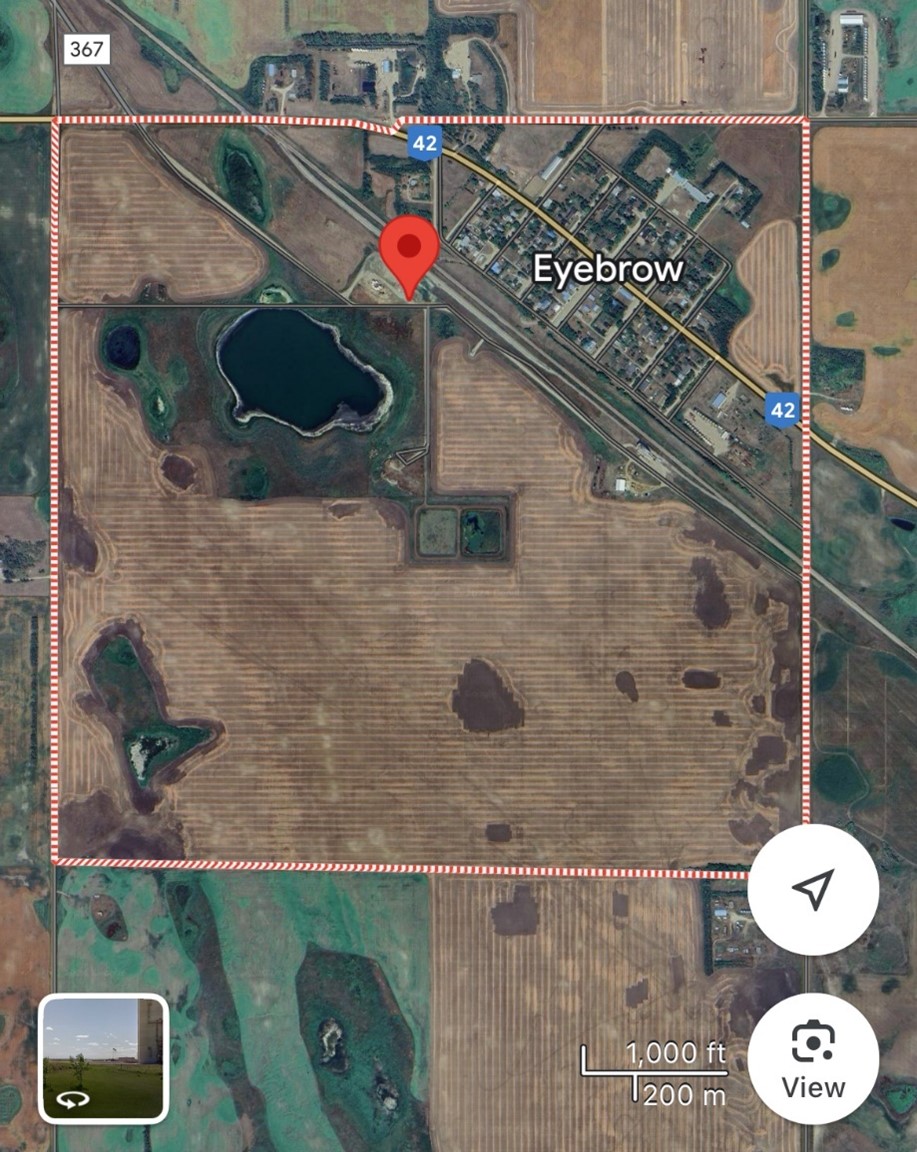The height and width of the screenshot is (1152, 917).
Task: Open the Street View preview thumbnail
Action: 103,1059
